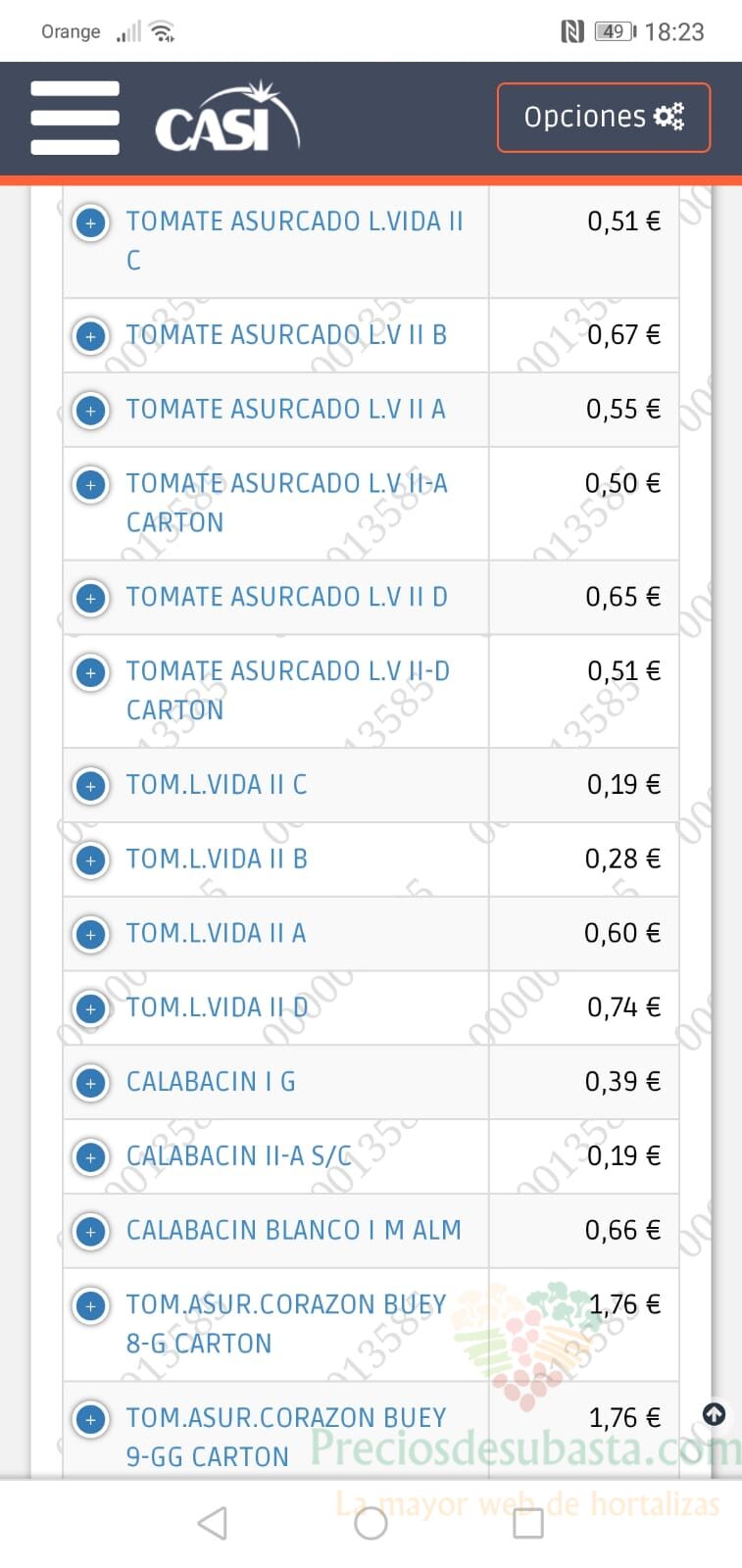Tap the system home button
The image size is (742, 1568).
point(371,1523)
